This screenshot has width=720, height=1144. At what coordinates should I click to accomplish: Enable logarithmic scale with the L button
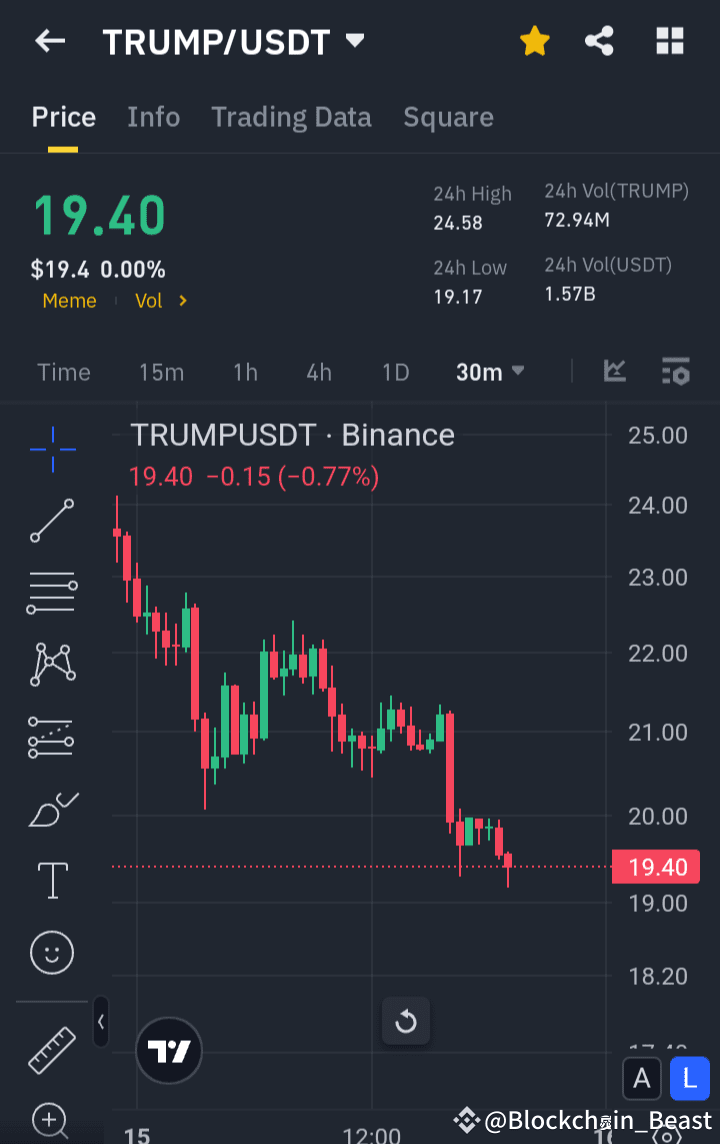pyautogui.click(x=689, y=1079)
